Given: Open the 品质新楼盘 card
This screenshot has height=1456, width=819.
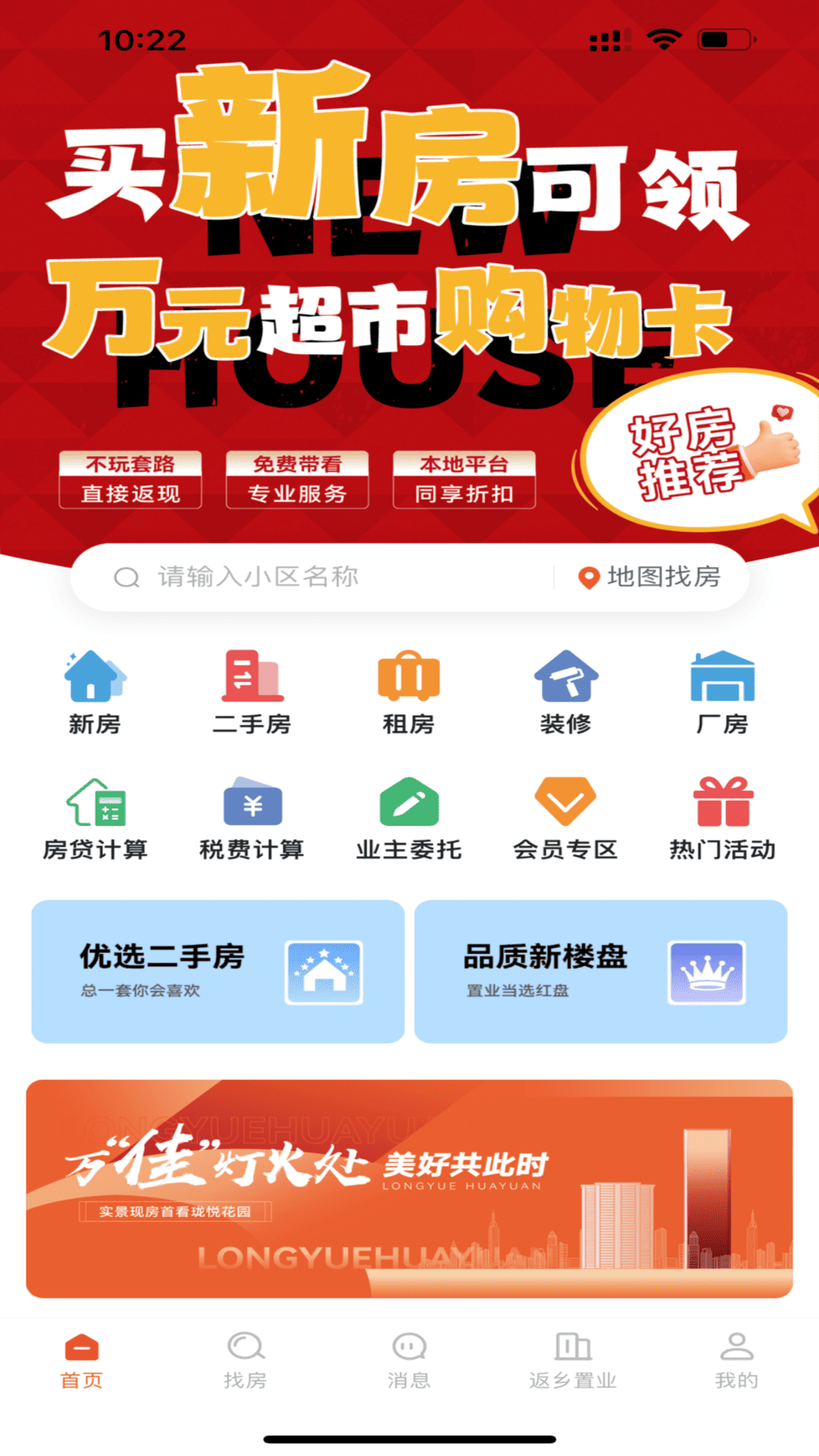Looking at the screenshot, I should point(601,971).
